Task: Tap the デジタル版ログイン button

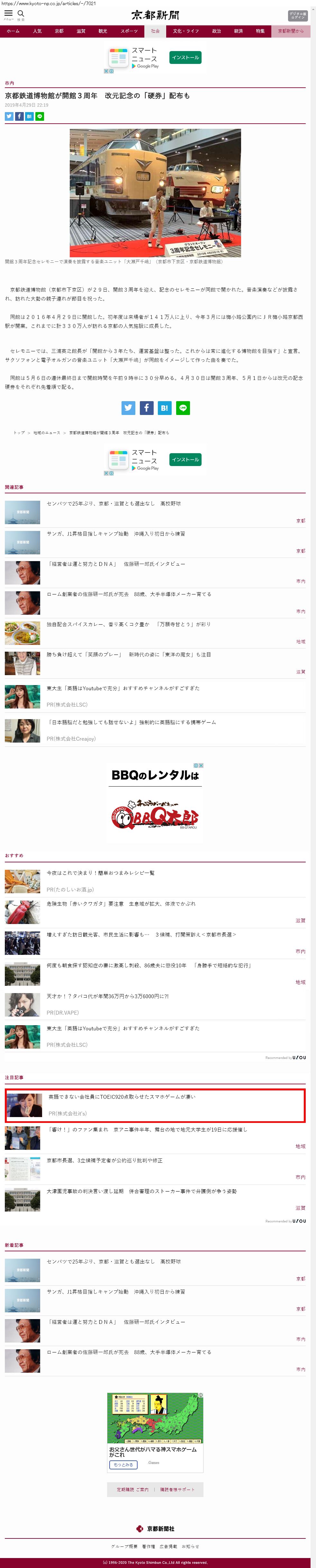Action: 297,16
